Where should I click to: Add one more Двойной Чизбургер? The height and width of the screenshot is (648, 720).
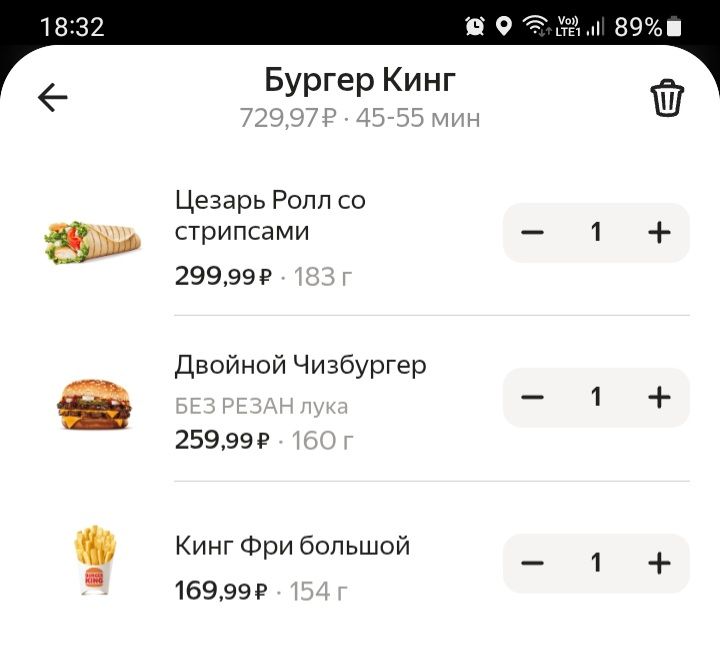click(x=659, y=398)
